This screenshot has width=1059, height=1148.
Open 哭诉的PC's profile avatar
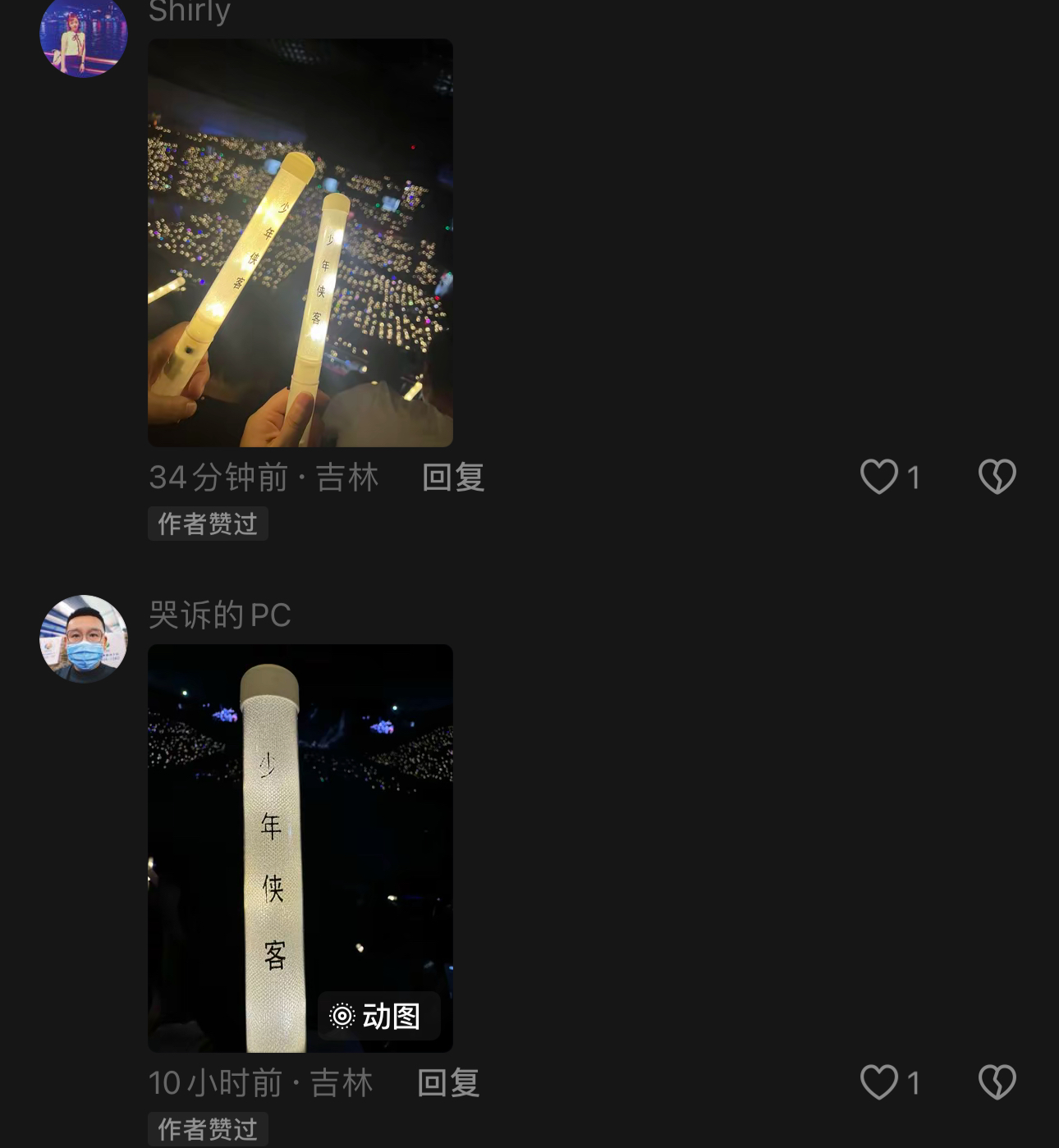tap(84, 638)
